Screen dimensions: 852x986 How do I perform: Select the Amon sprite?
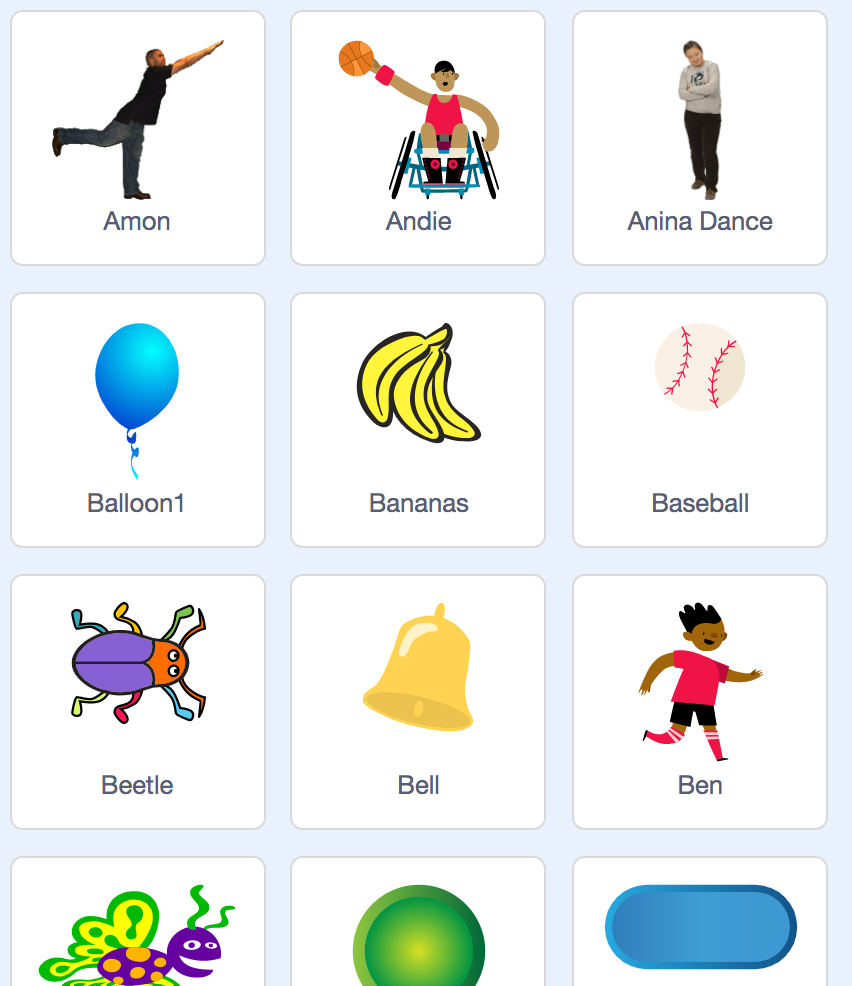click(137, 138)
